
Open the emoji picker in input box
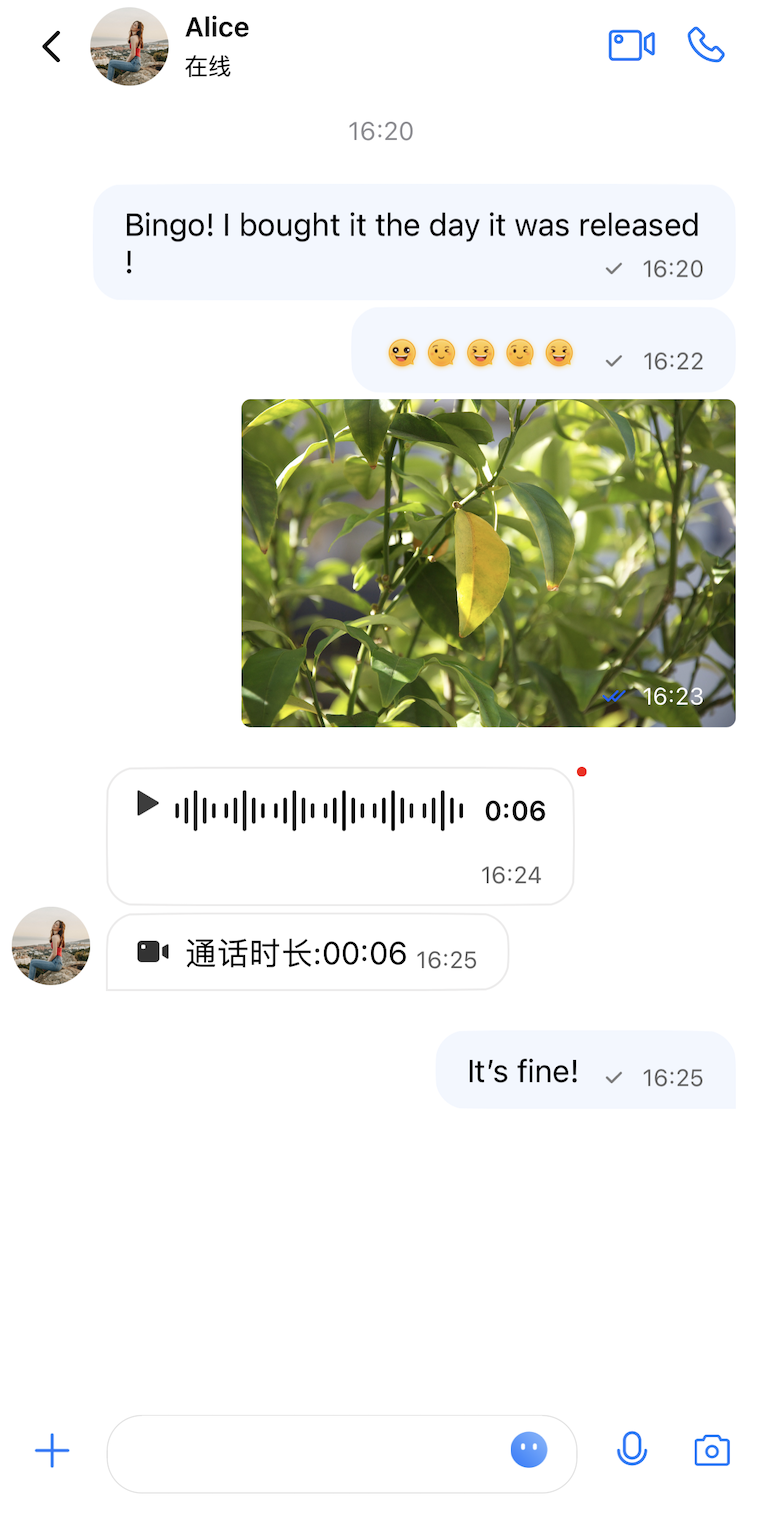[529, 1449]
